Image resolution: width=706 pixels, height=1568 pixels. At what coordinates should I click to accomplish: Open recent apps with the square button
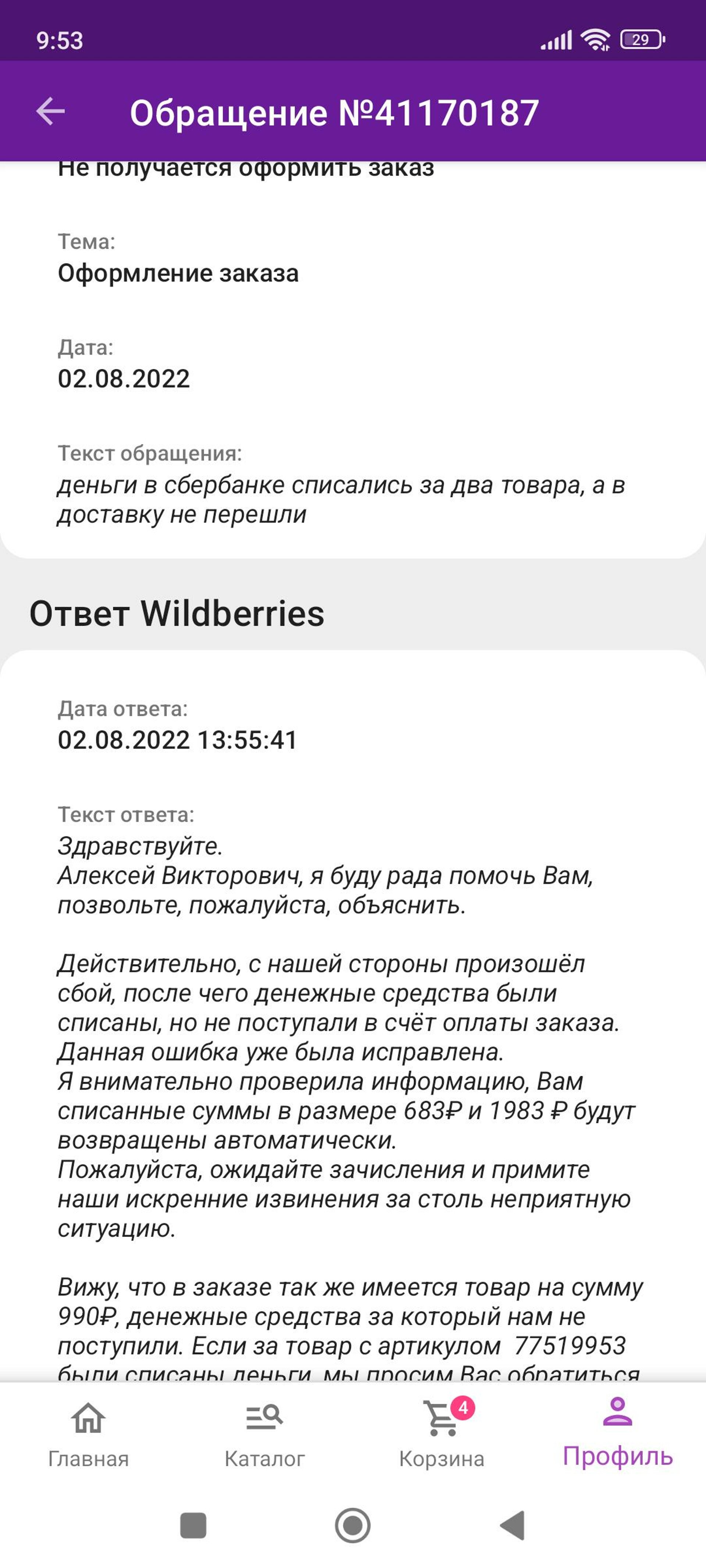(193, 1525)
